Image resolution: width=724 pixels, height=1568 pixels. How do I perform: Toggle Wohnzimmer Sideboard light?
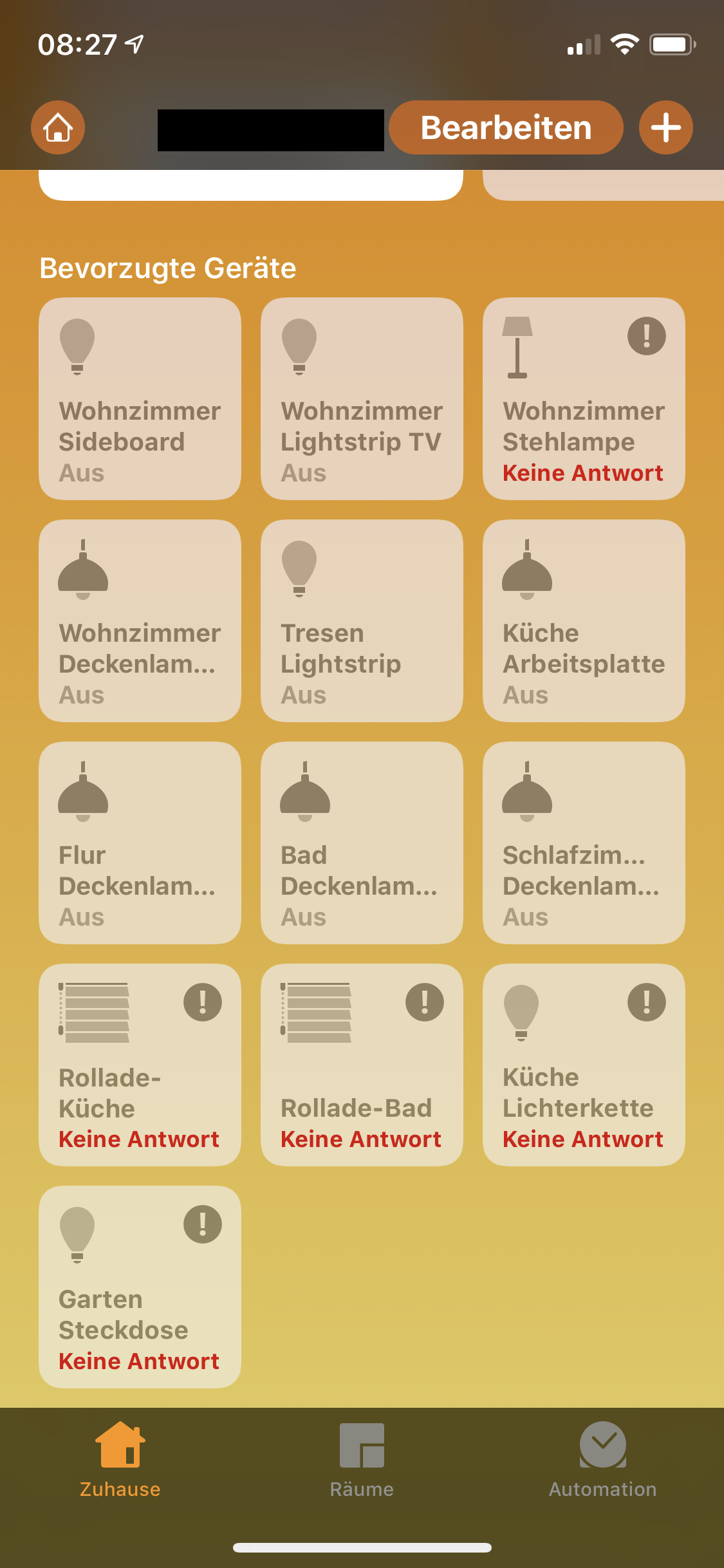140,398
